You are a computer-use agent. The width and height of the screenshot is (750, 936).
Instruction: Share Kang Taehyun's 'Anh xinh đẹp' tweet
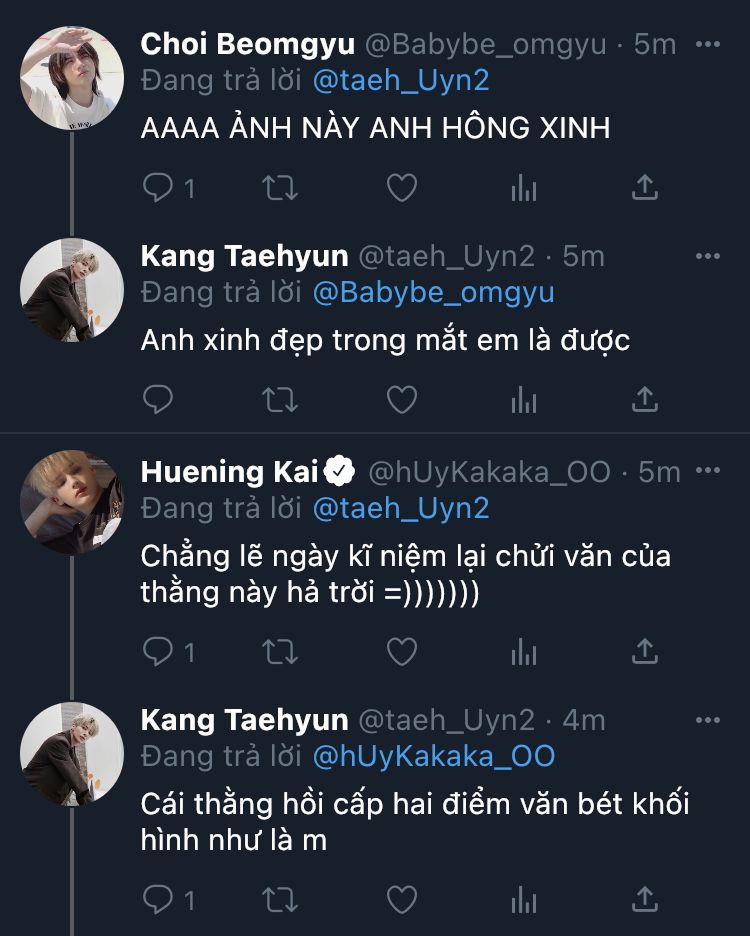(645, 400)
